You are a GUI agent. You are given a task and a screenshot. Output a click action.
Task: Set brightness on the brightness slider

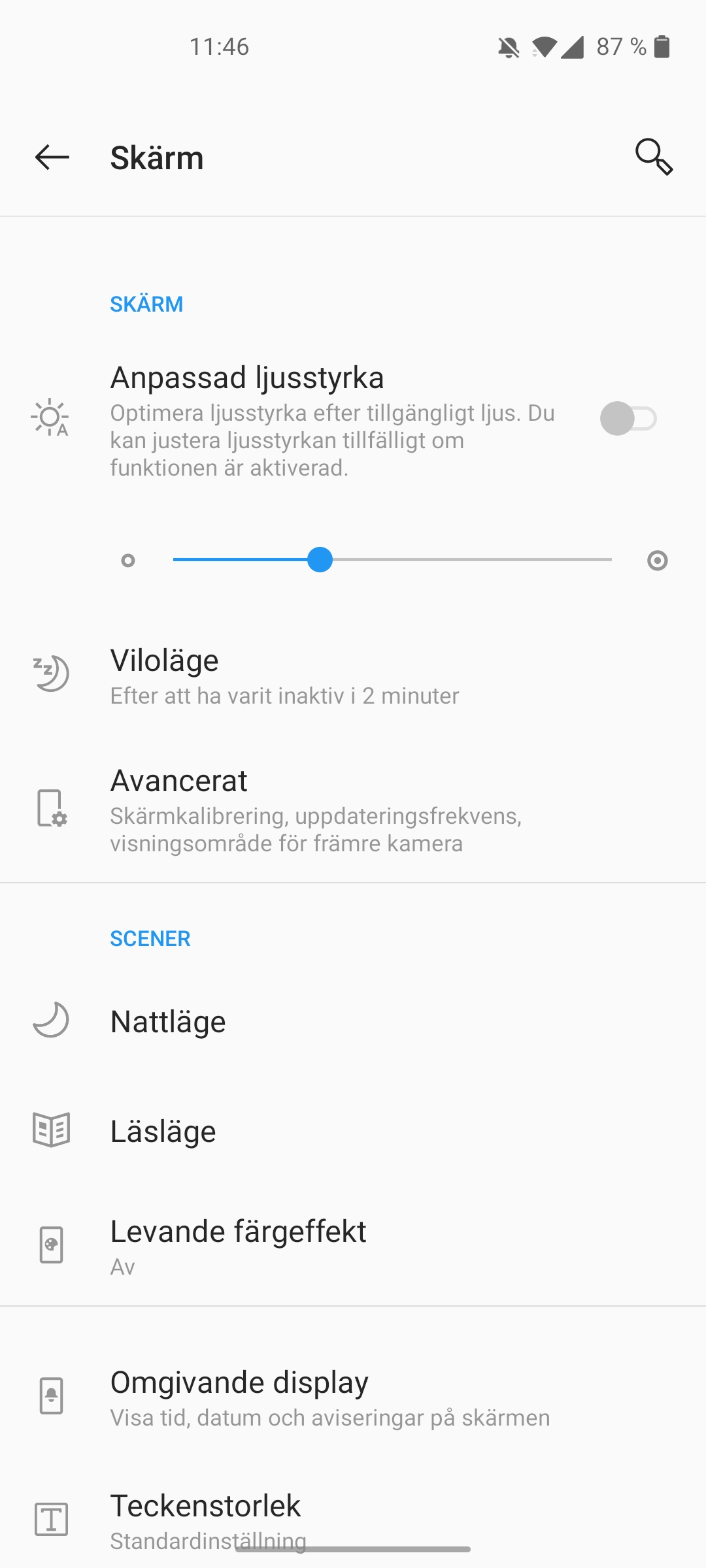(x=392, y=560)
